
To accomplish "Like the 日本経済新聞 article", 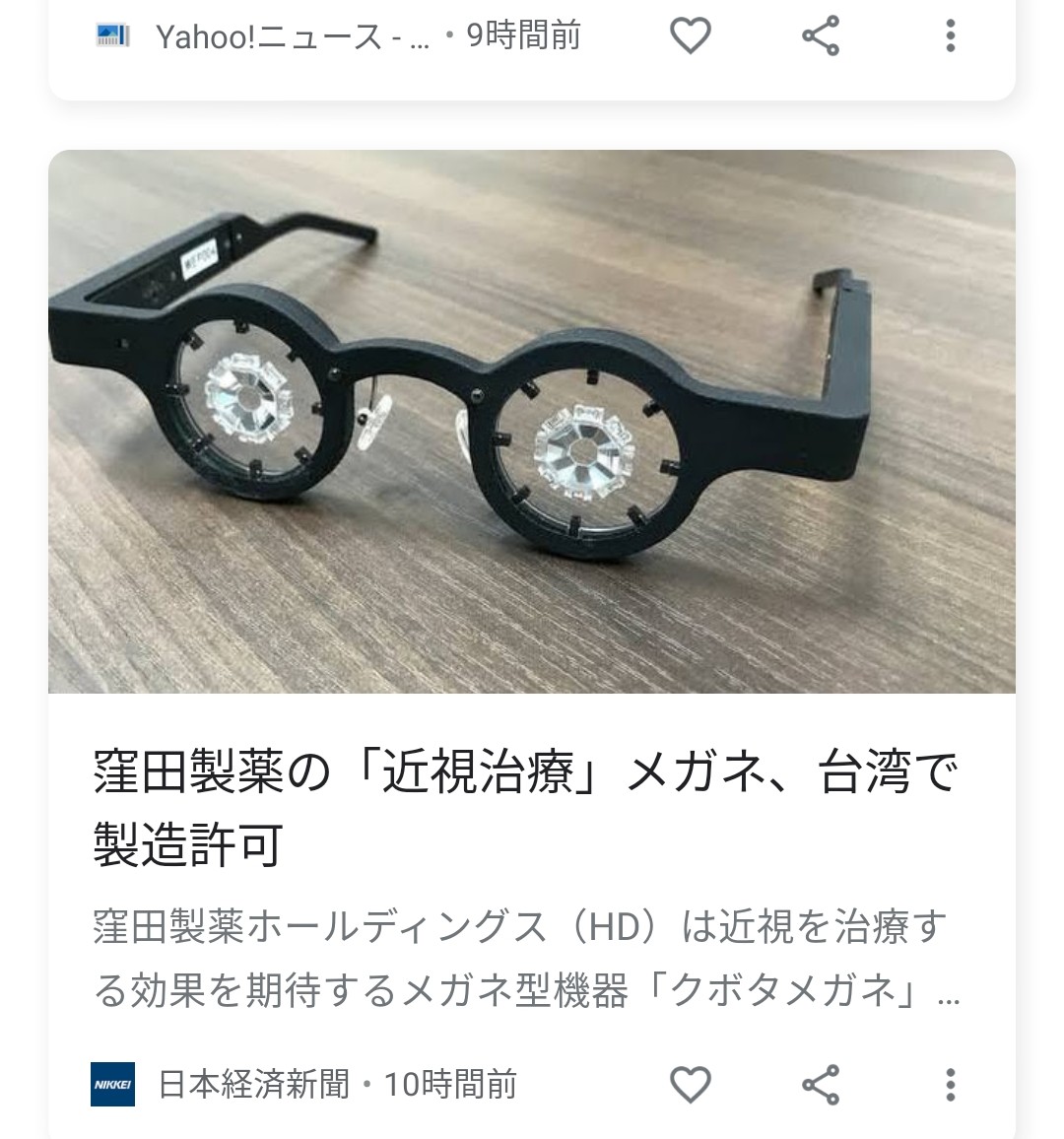I will [690, 1085].
